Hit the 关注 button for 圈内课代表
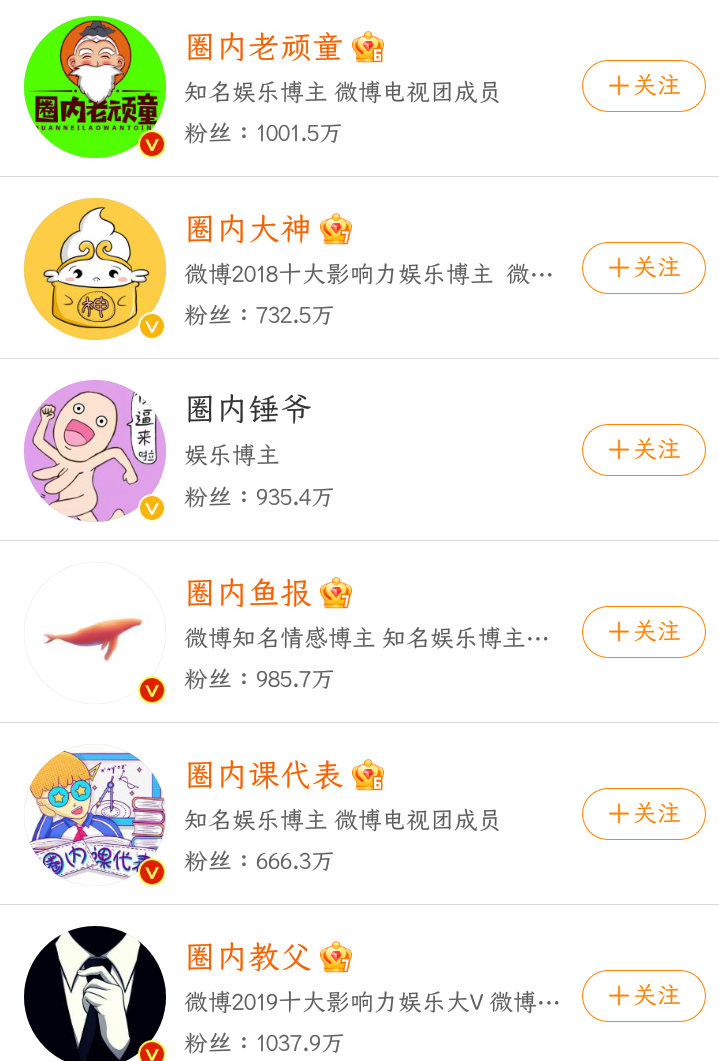719x1061 pixels. tap(643, 814)
